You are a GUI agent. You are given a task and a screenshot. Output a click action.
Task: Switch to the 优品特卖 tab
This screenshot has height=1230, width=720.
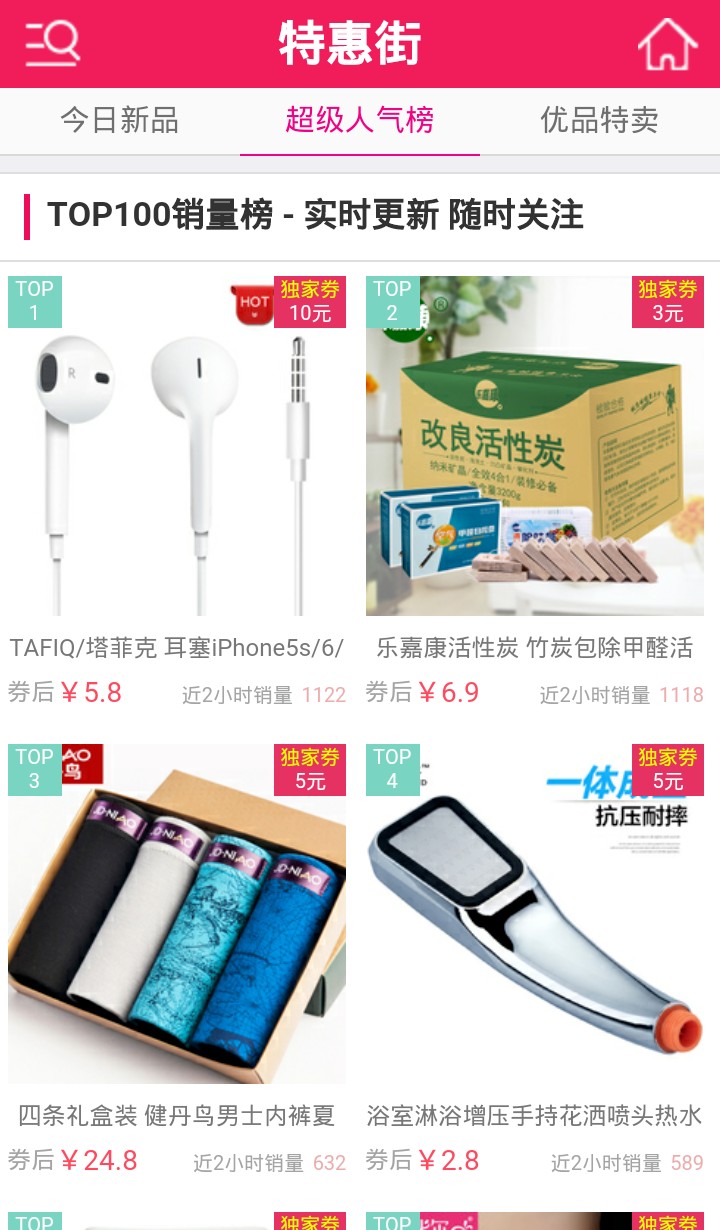point(599,121)
